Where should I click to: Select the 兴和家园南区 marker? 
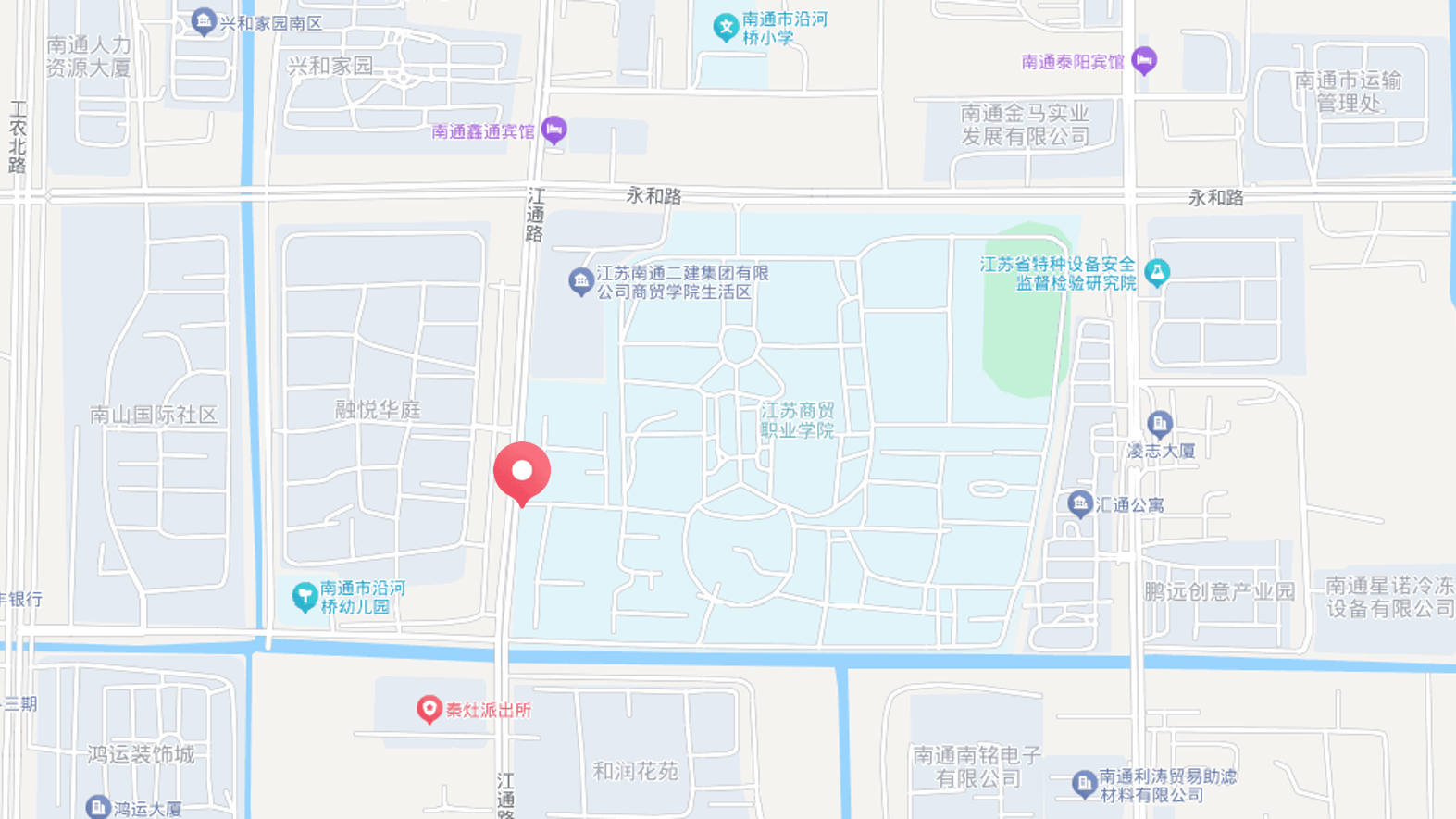(204, 22)
